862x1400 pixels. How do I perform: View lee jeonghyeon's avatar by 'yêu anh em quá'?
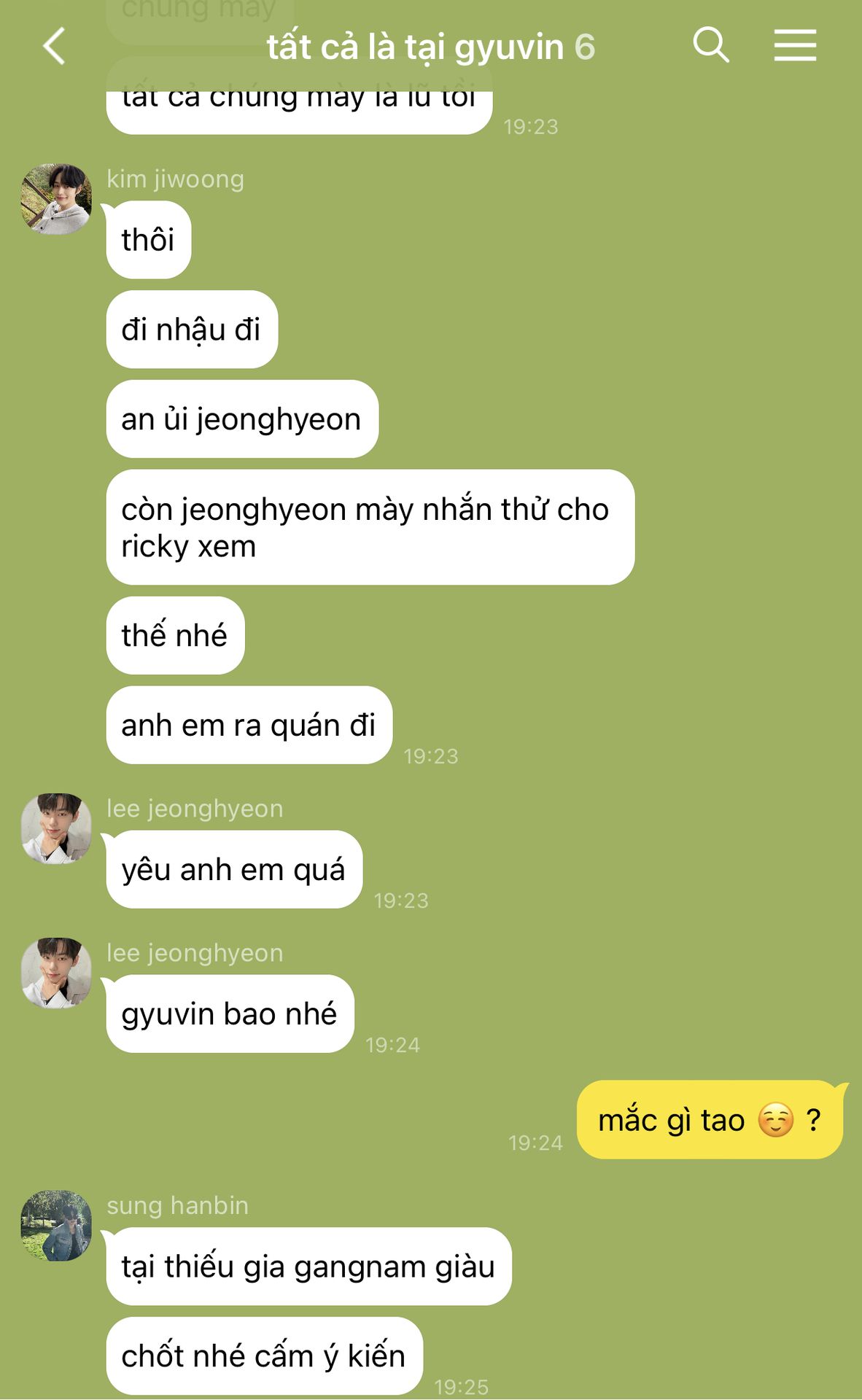click(56, 828)
